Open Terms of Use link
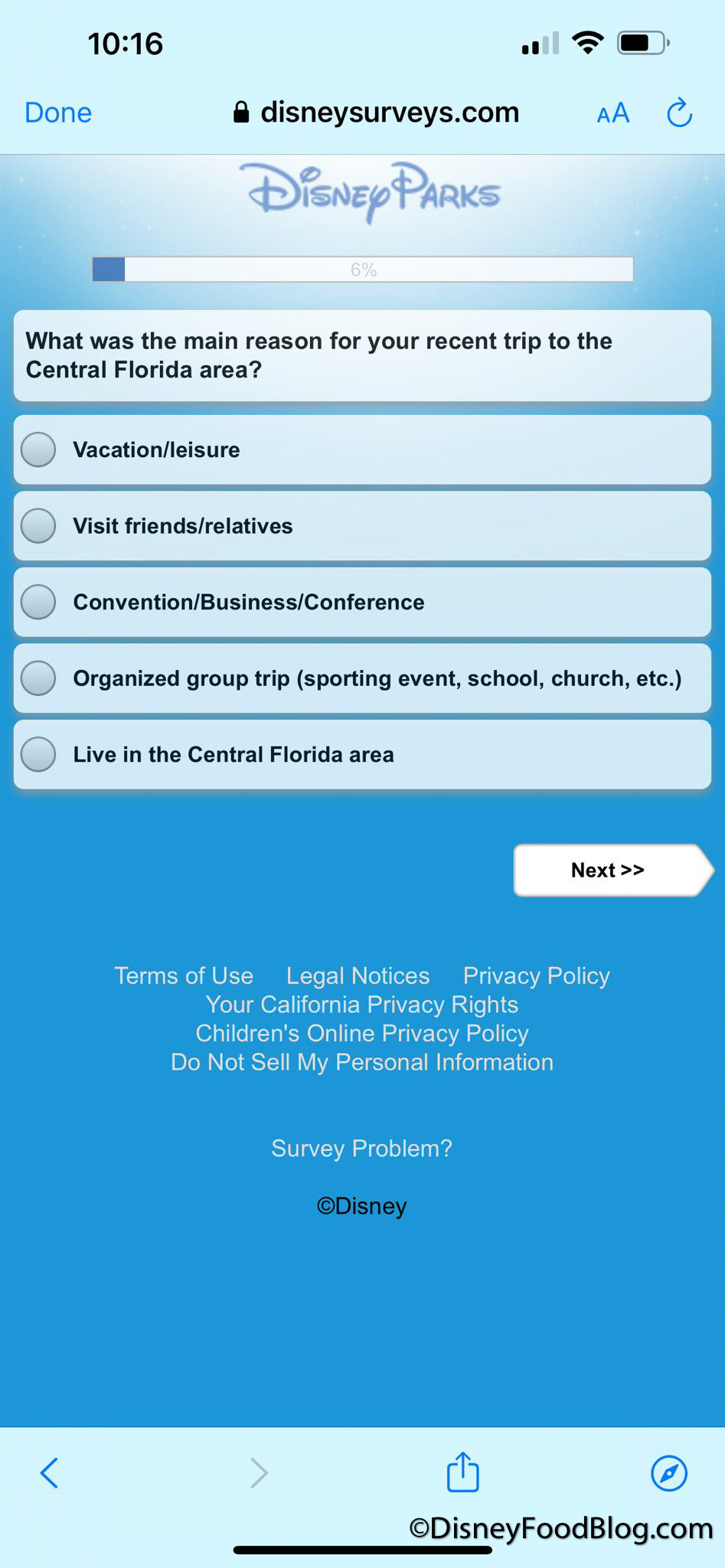This screenshot has width=725, height=1568. 184,975
